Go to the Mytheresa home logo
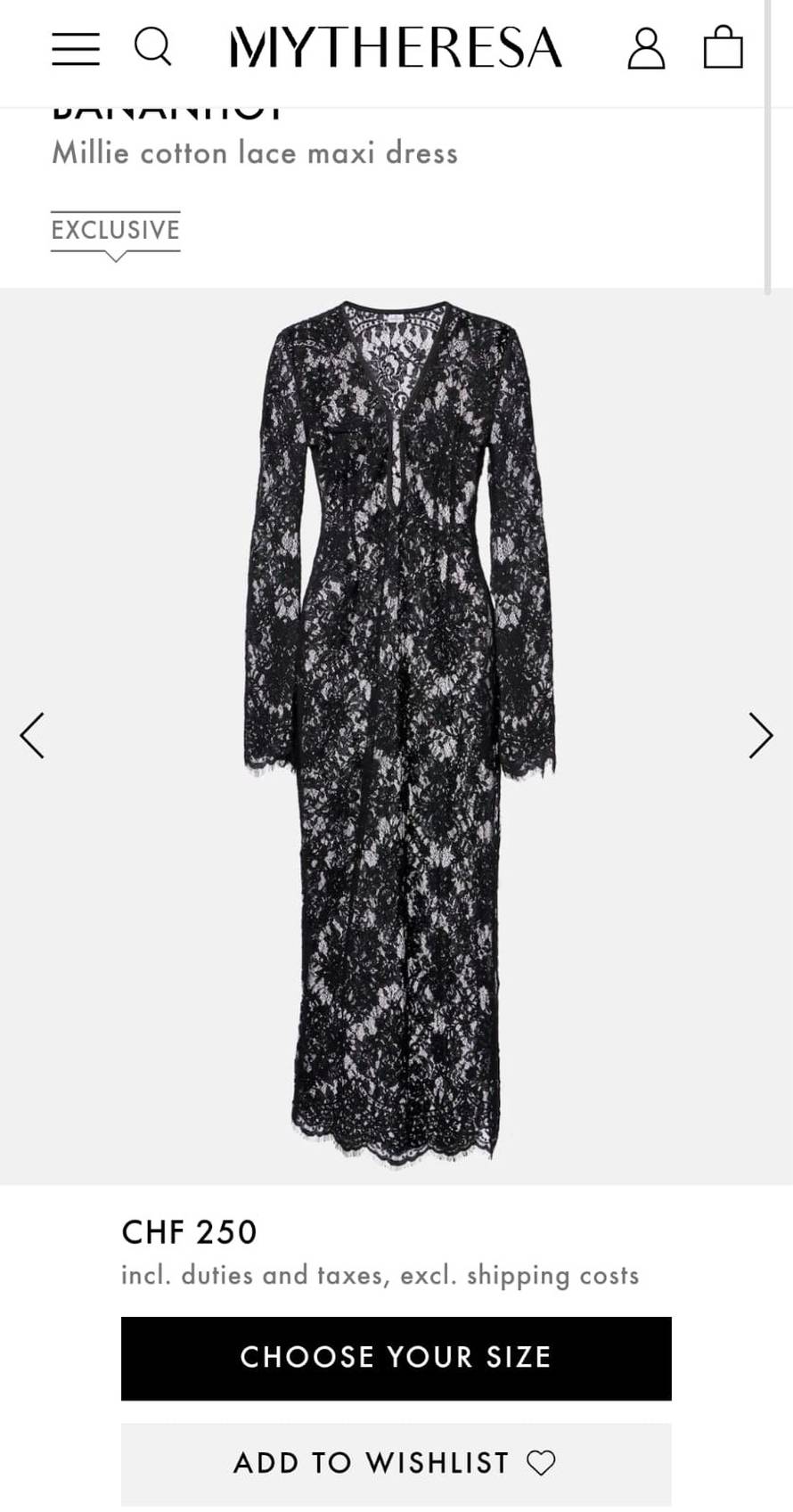Screen dimensions: 793x1512 coord(396,48)
